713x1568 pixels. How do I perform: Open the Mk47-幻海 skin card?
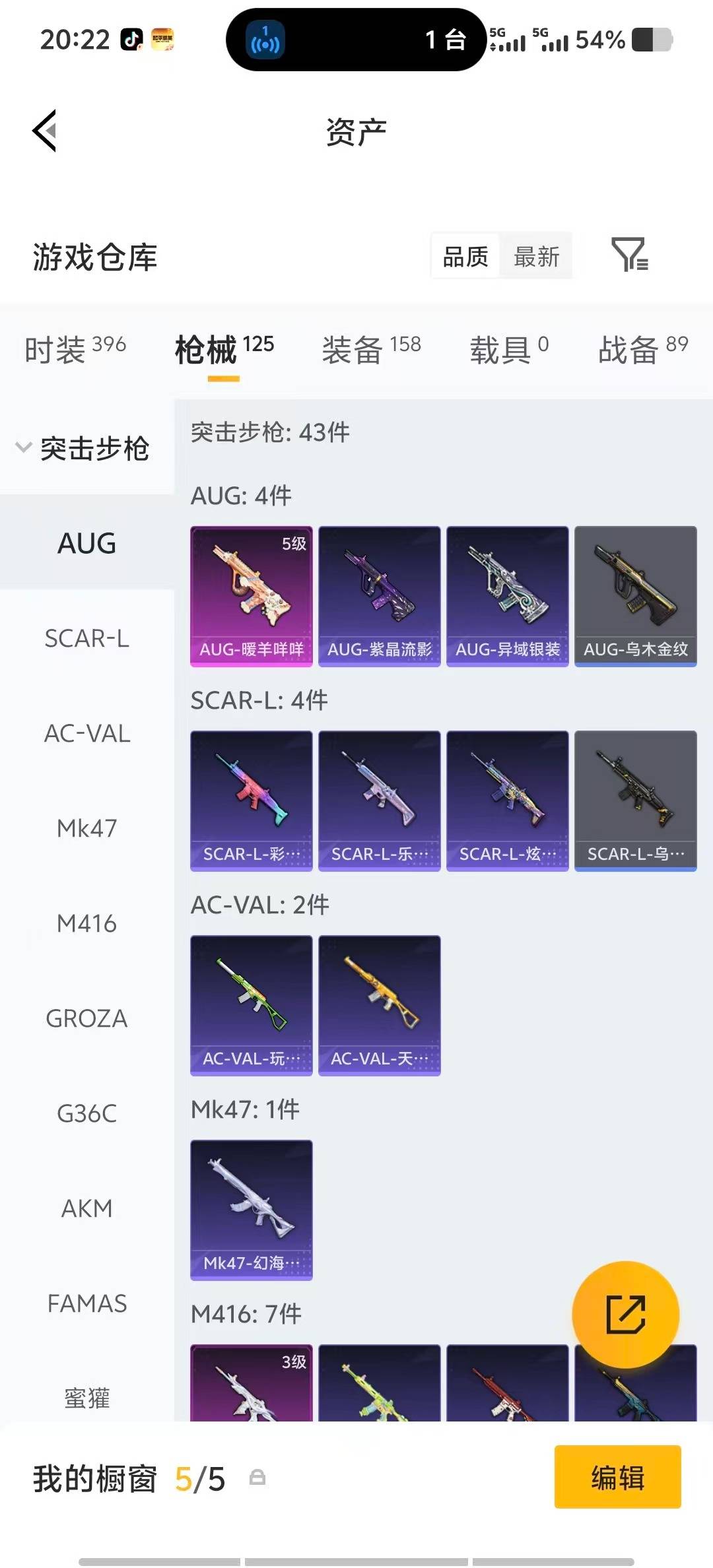pyautogui.click(x=251, y=1210)
